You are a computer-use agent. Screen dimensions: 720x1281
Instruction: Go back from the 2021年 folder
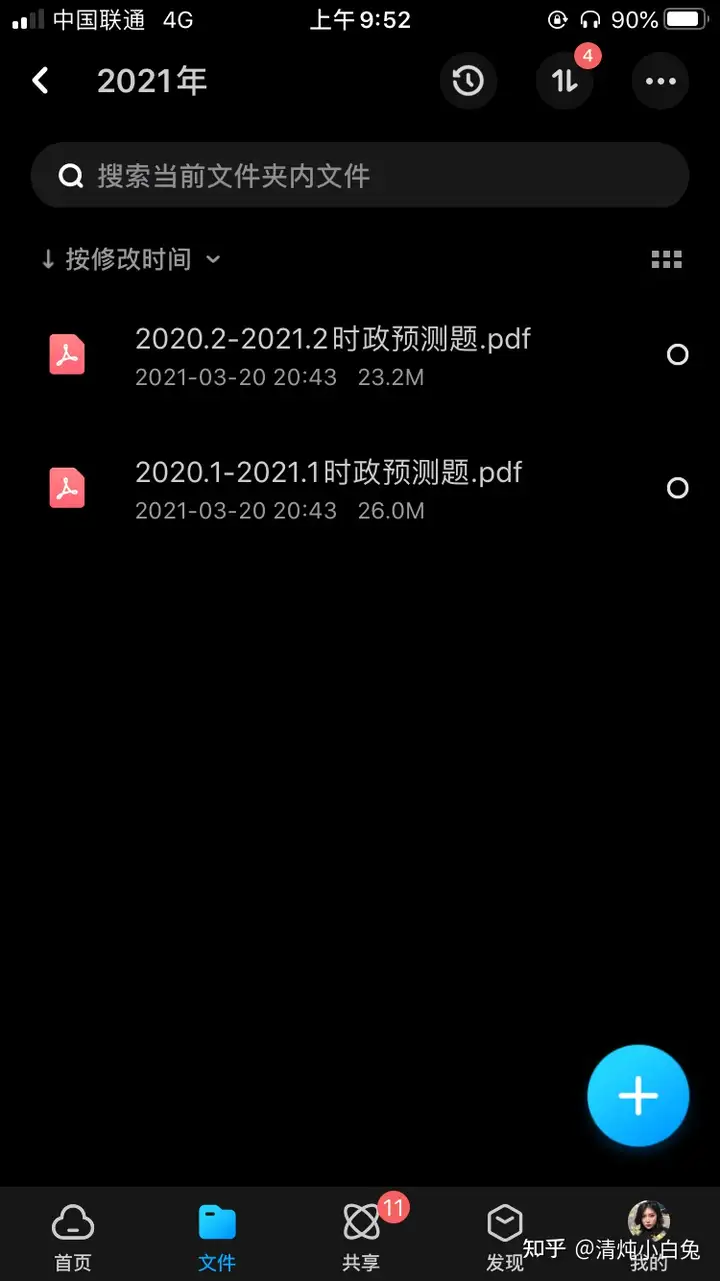click(x=40, y=81)
